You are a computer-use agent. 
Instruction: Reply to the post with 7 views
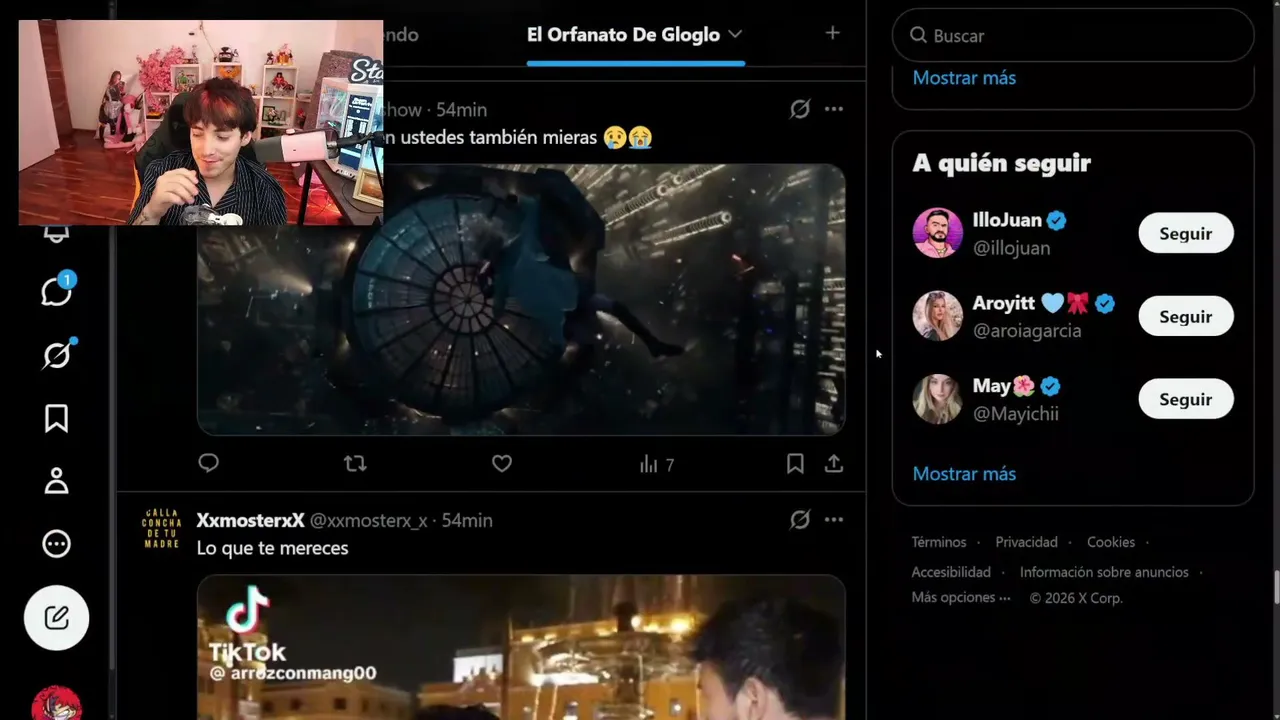208,463
